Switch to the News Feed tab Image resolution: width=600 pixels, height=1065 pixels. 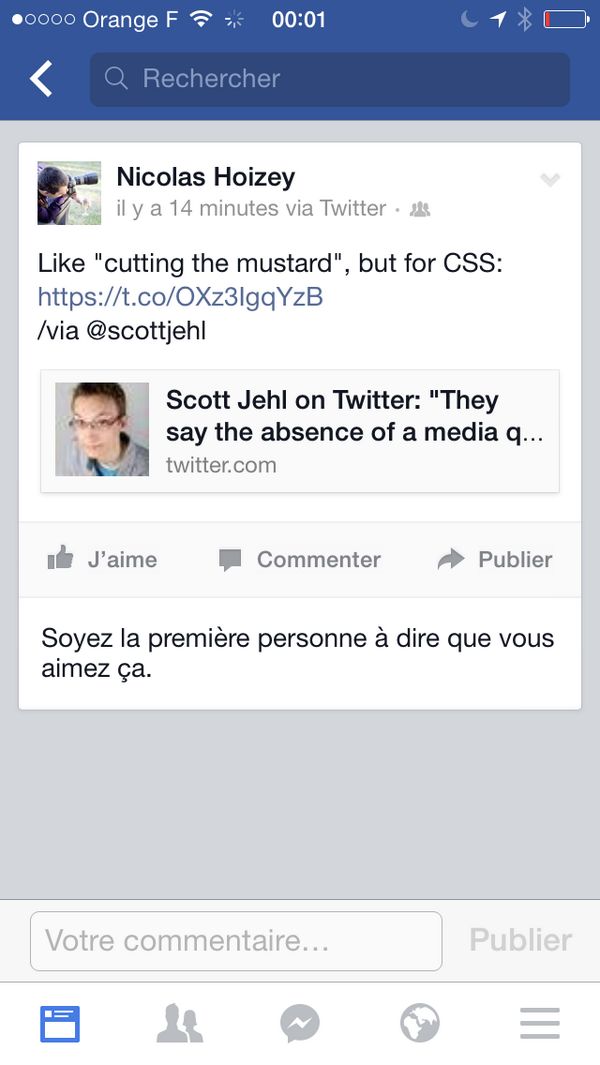click(60, 1024)
